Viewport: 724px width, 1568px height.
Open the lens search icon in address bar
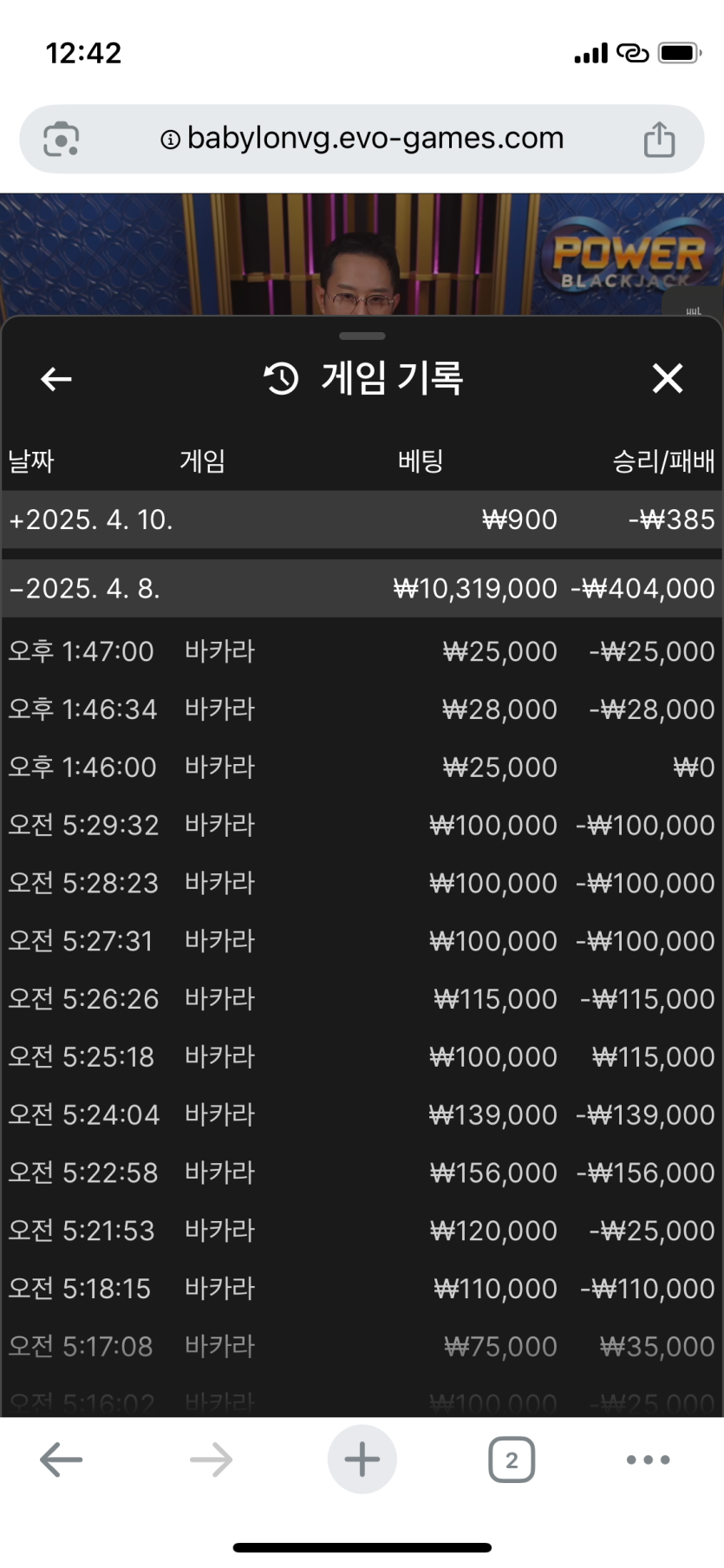(x=61, y=140)
